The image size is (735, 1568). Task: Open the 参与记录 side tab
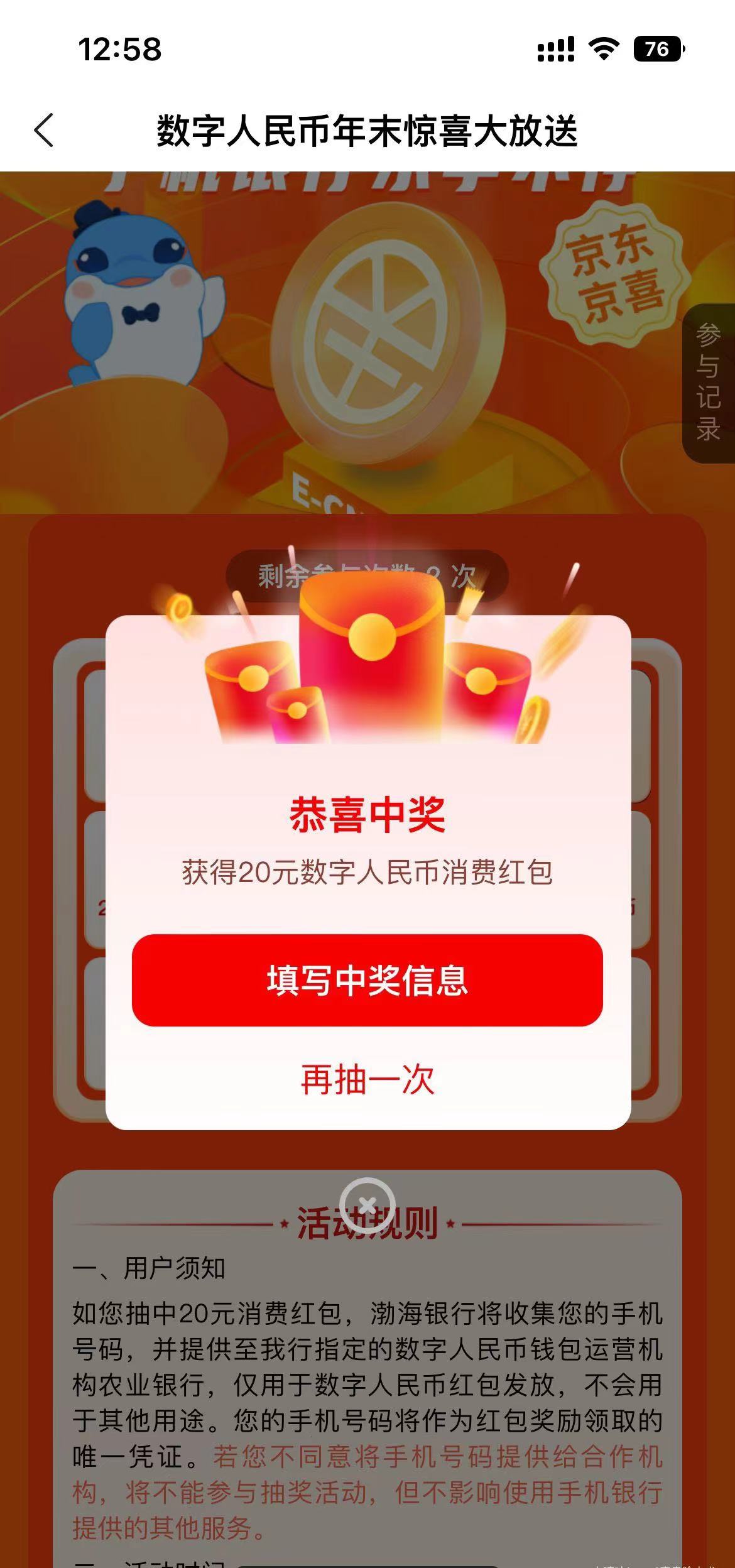(x=708, y=383)
